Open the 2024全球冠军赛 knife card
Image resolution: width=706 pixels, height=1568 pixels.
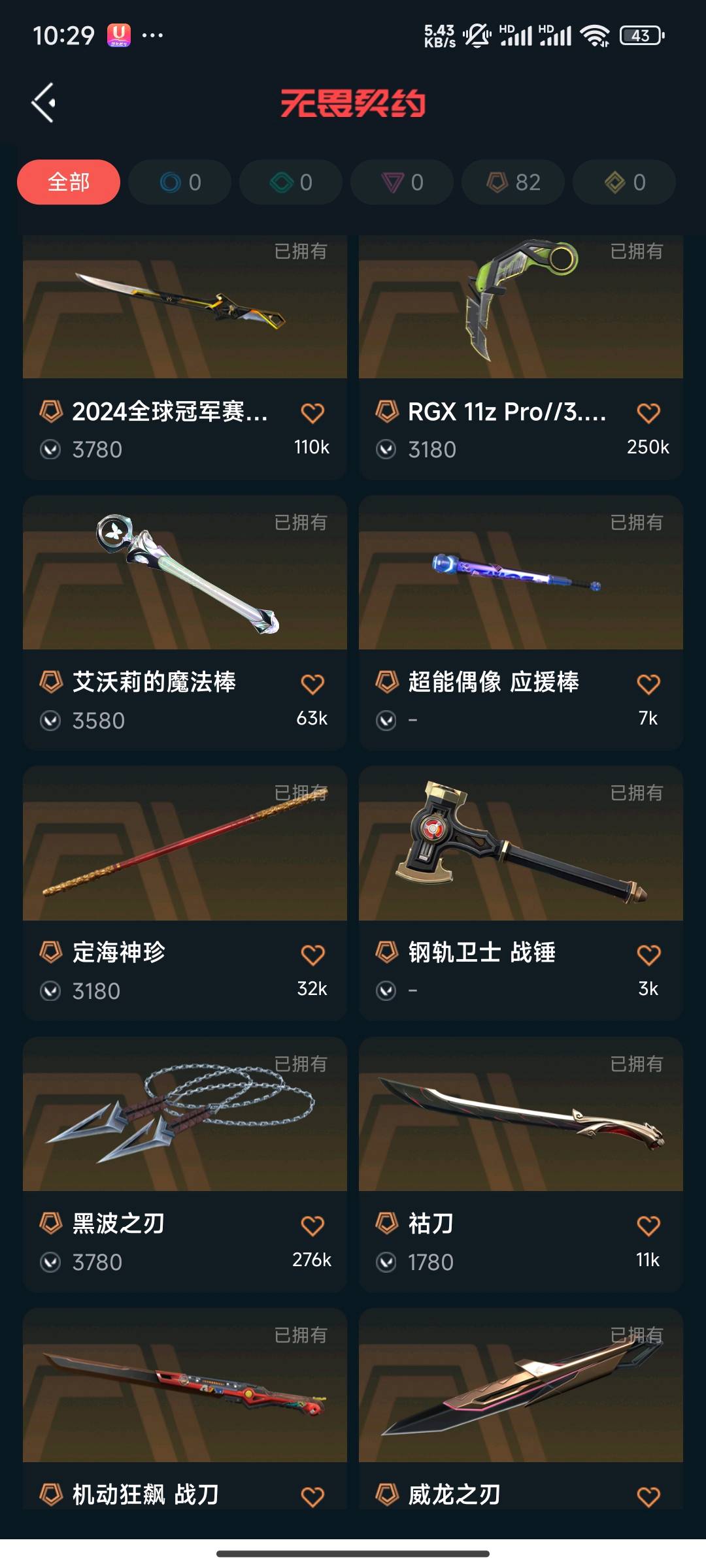(185, 357)
